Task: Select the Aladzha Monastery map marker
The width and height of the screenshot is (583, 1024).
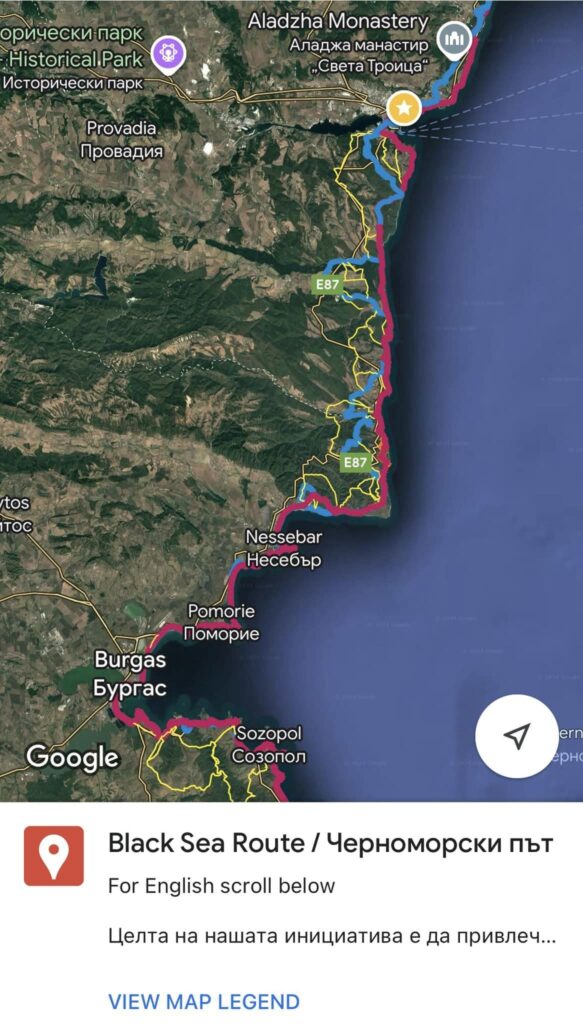Action: pyautogui.click(x=454, y=40)
